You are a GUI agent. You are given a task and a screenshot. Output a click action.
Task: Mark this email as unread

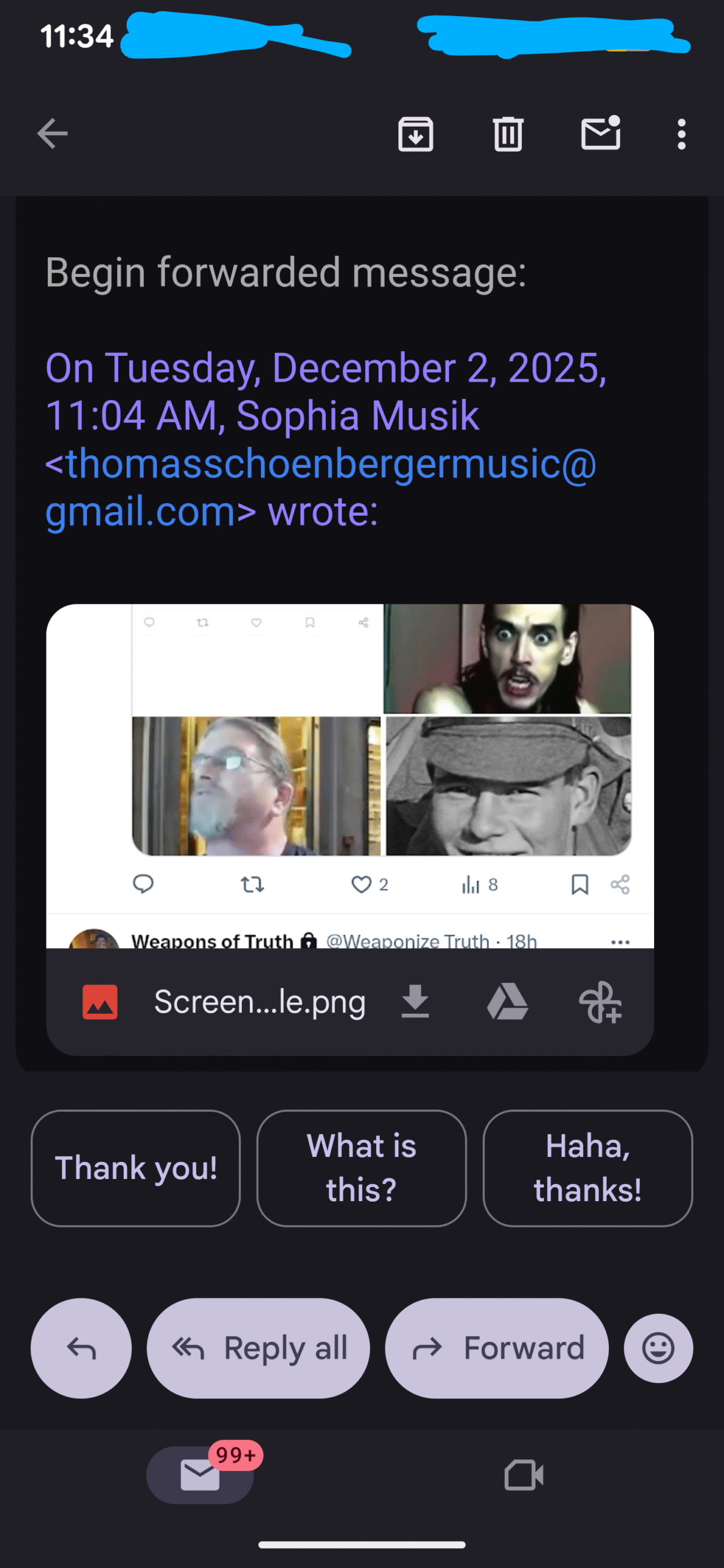(x=600, y=133)
